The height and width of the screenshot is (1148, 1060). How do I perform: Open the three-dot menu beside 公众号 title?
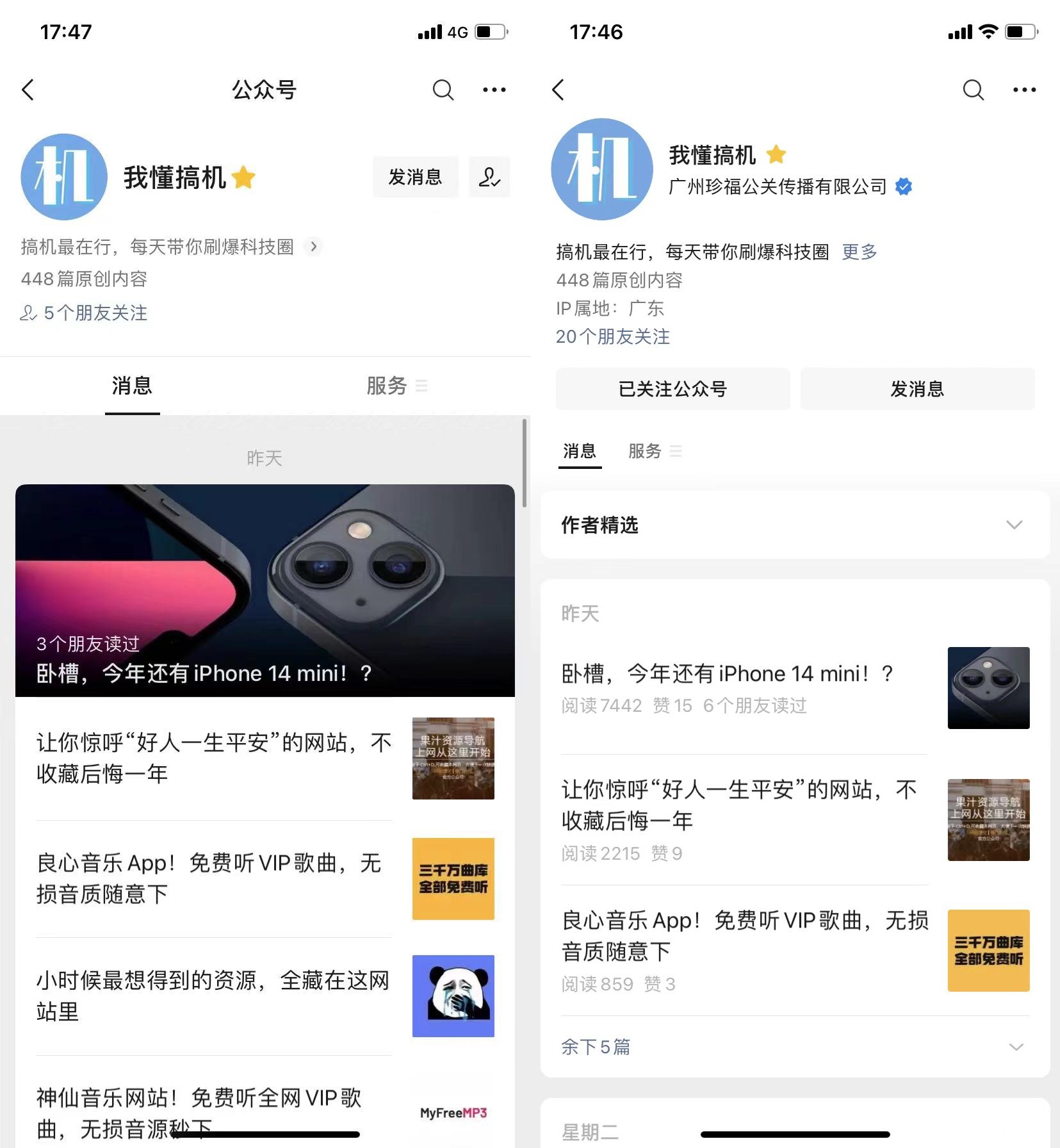tap(494, 90)
